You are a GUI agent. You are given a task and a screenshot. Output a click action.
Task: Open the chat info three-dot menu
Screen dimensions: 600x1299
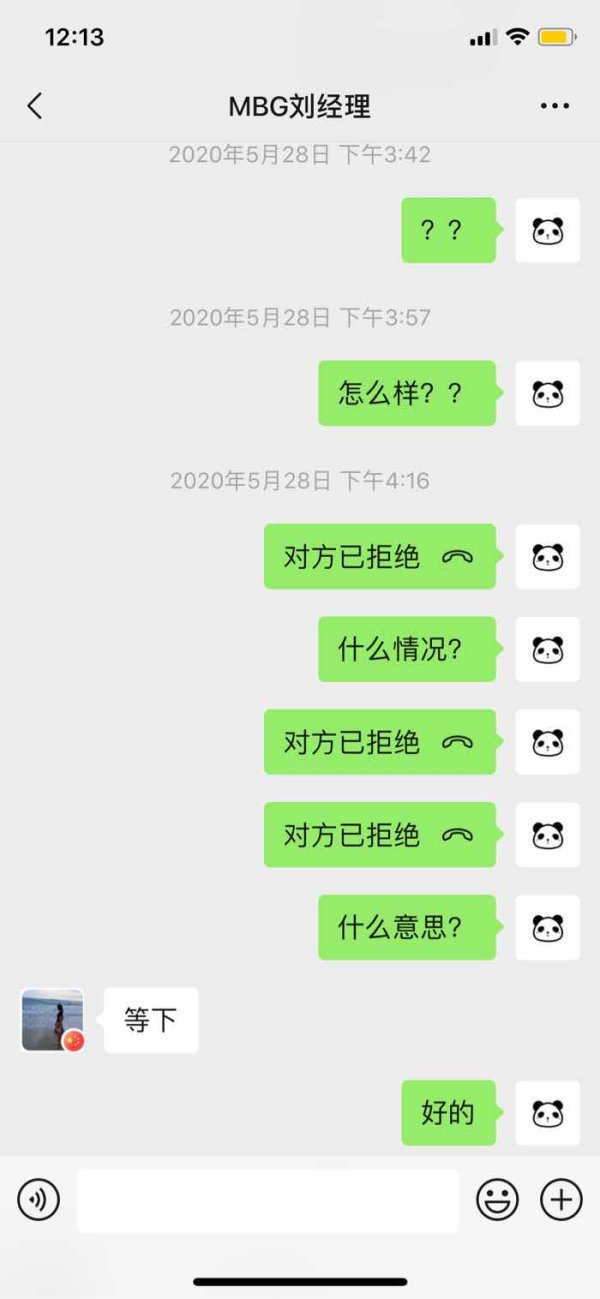tap(554, 106)
